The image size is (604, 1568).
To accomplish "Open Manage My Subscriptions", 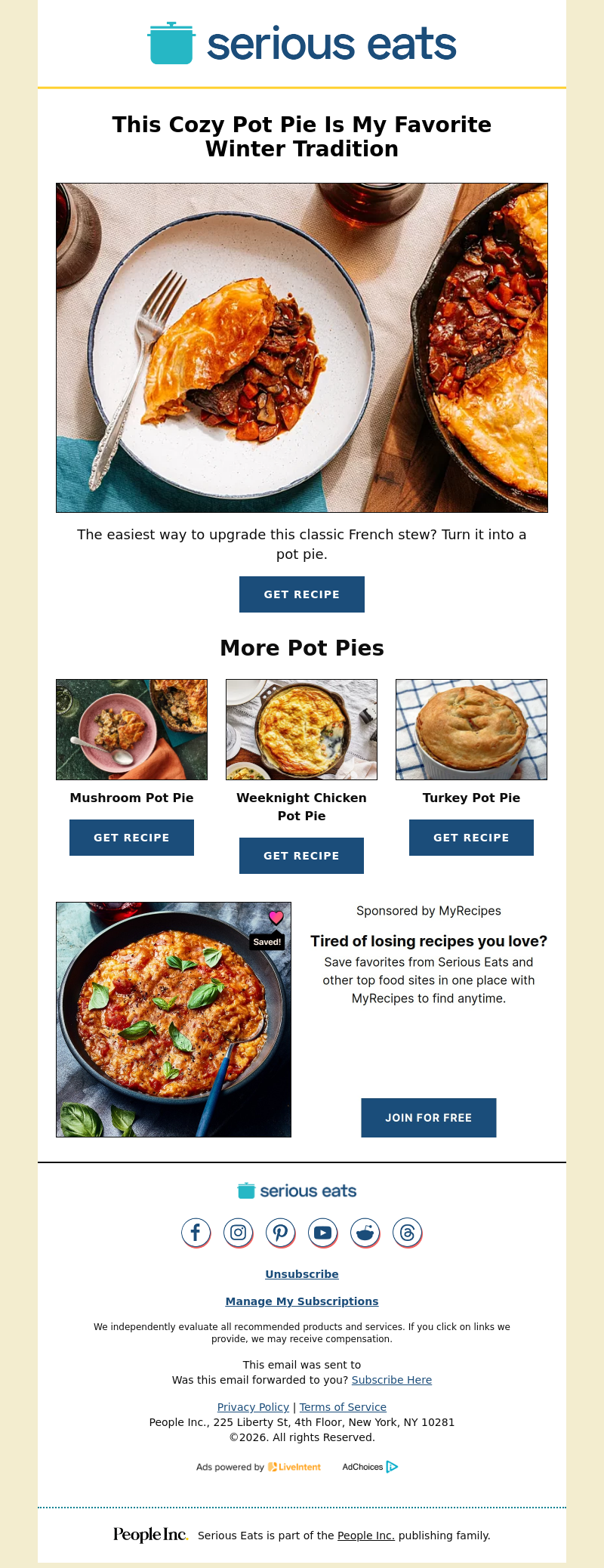I will [302, 1301].
